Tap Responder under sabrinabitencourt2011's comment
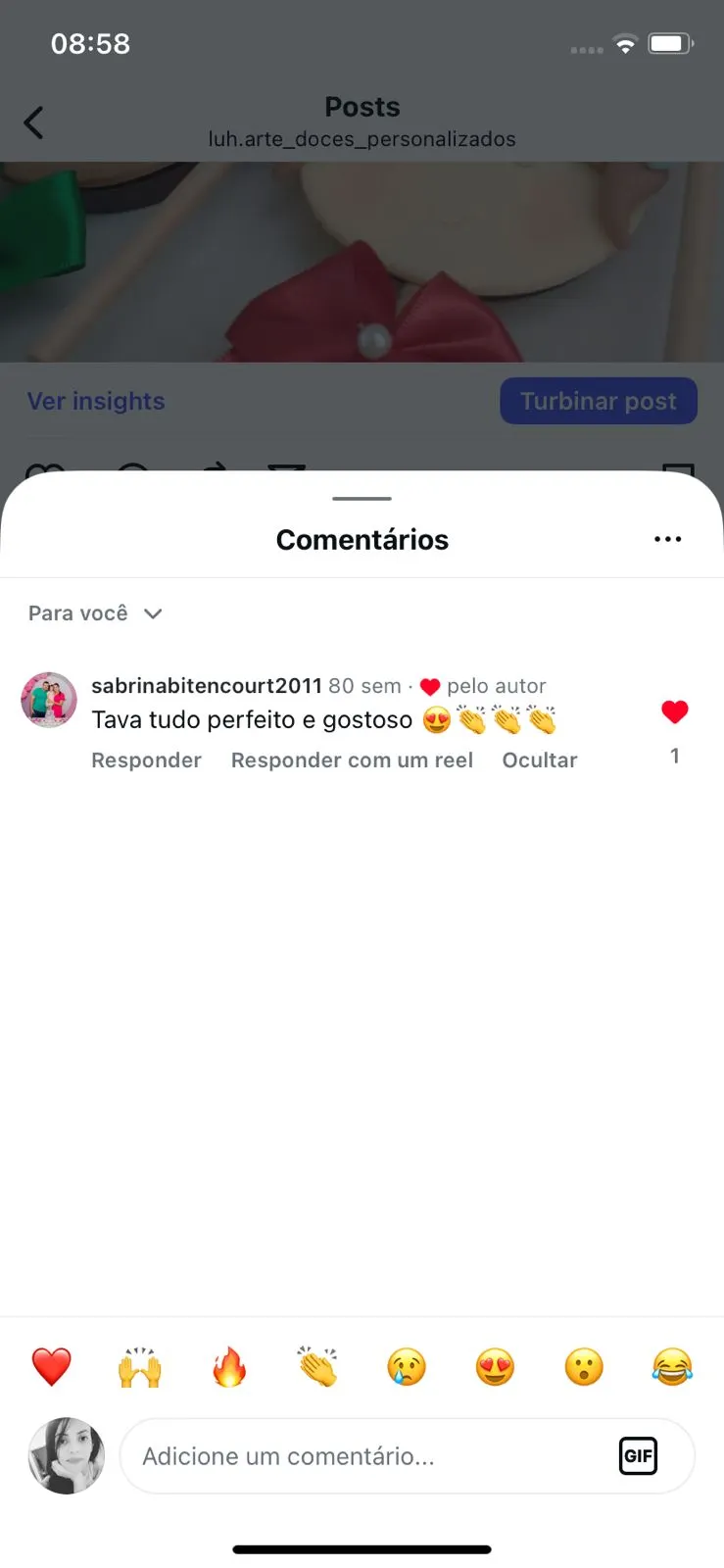Image resolution: width=724 pixels, height=1568 pixels. [146, 760]
